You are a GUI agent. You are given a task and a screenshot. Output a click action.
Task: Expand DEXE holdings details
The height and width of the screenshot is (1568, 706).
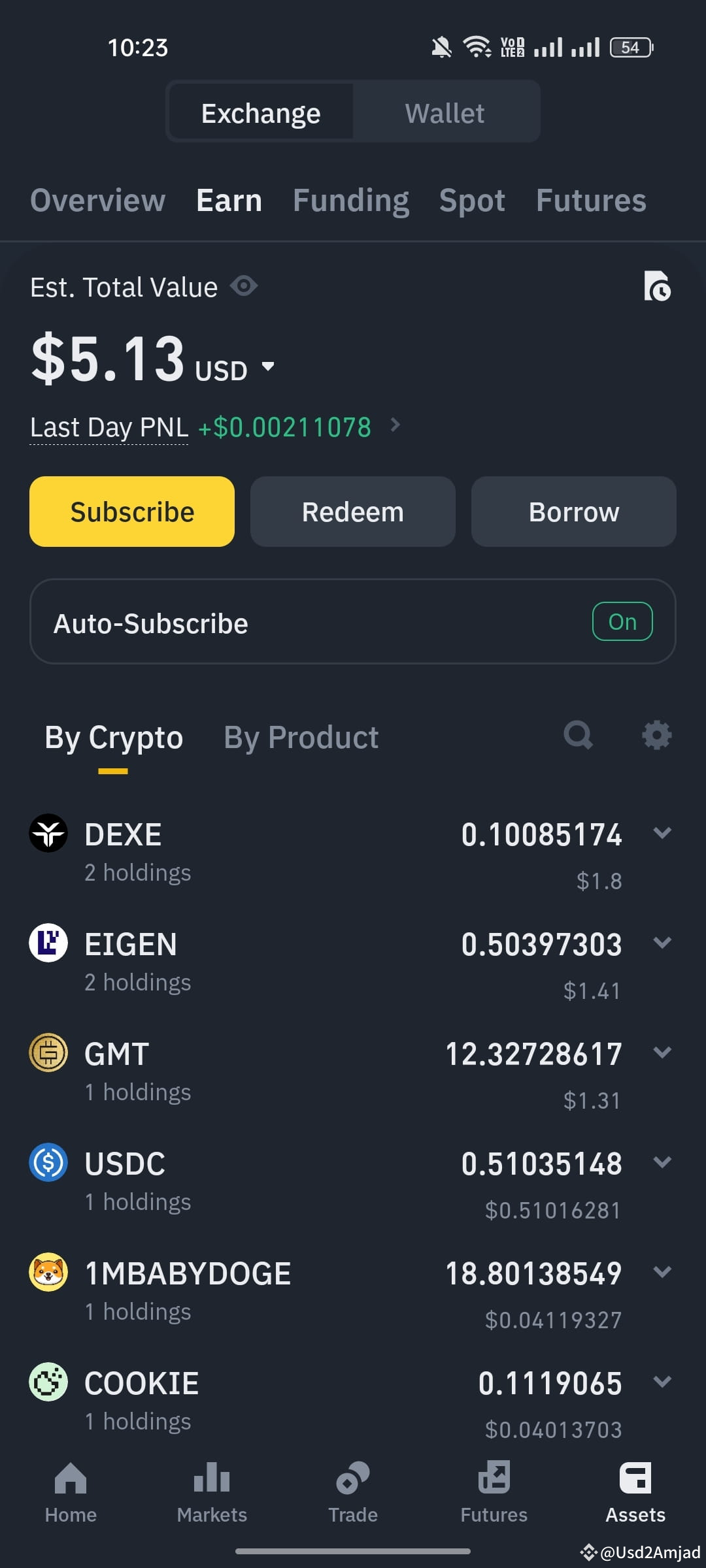[662, 833]
